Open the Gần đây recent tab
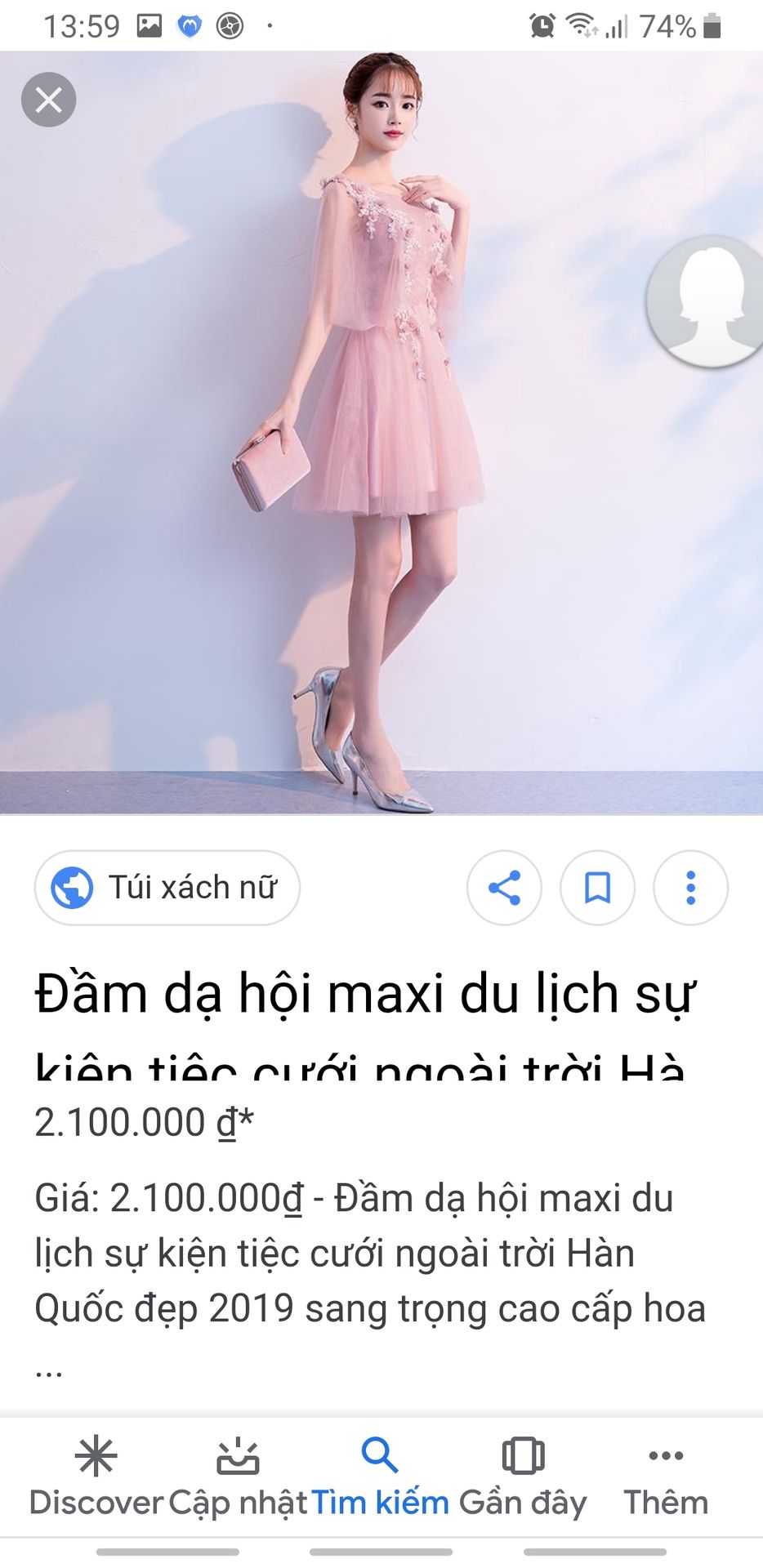The height and width of the screenshot is (1568, 763). [x=523, y=1478]
